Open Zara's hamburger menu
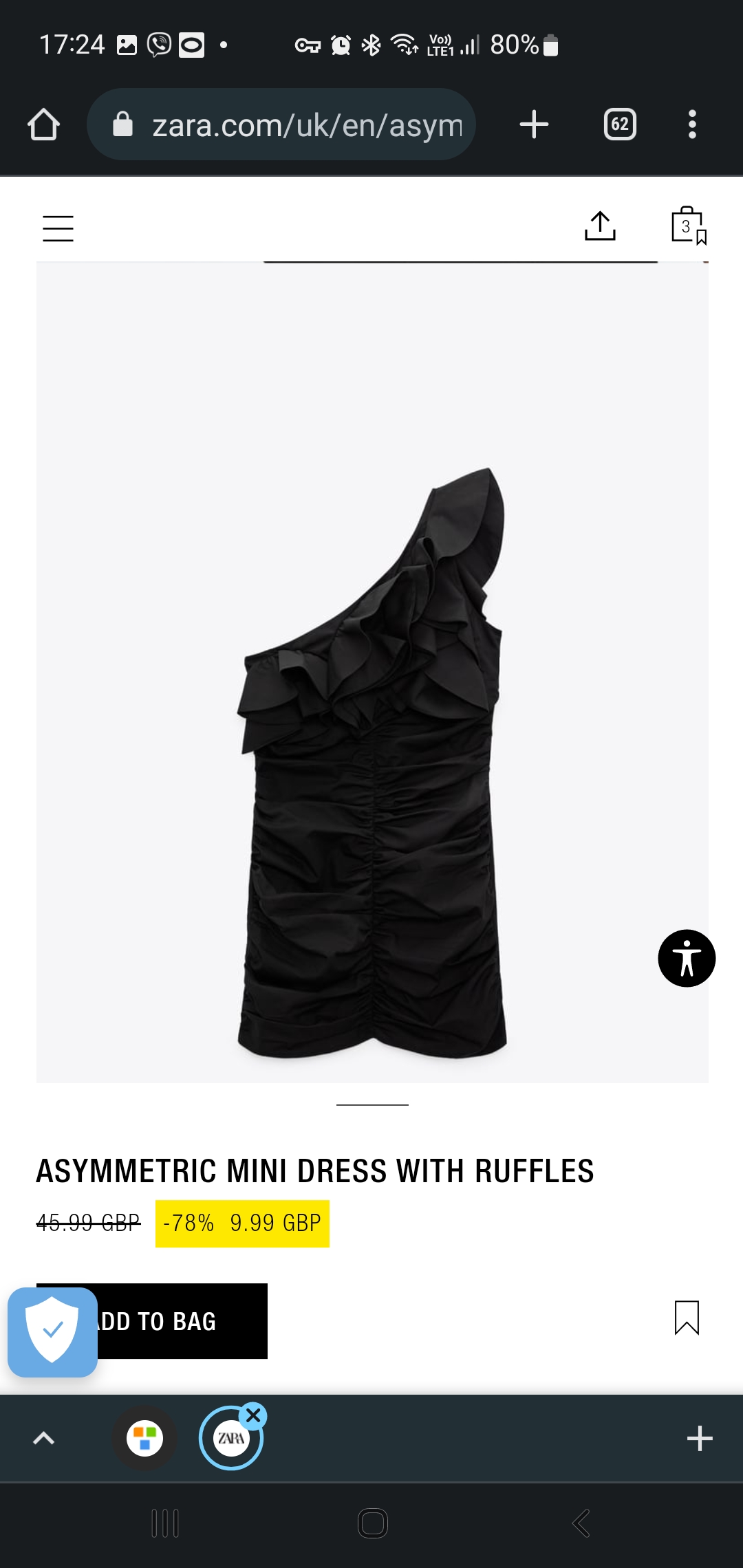 [x=58, y=228]
